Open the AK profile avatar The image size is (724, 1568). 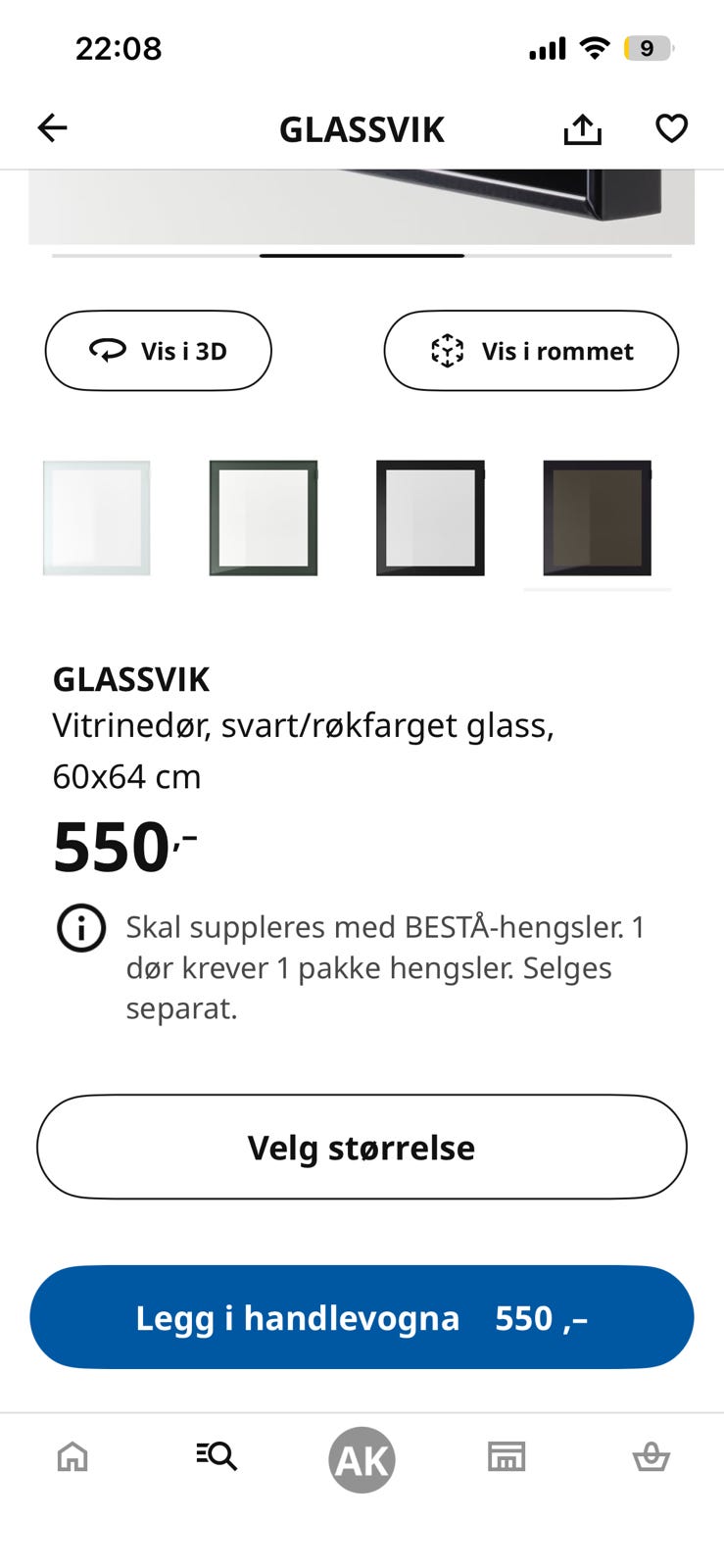[x=362, y=1457]
